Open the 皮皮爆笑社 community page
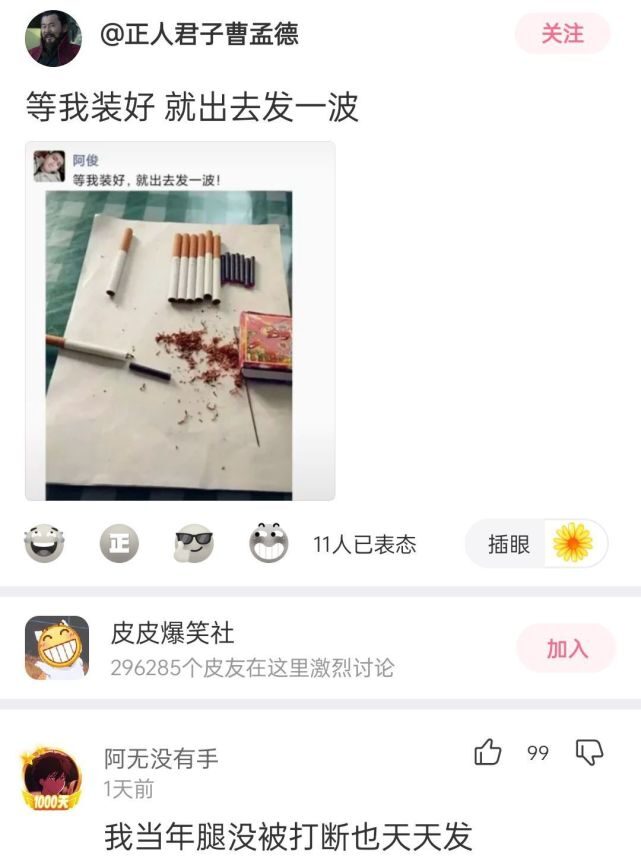Screen dimensions: 641x865 [172, 633]
